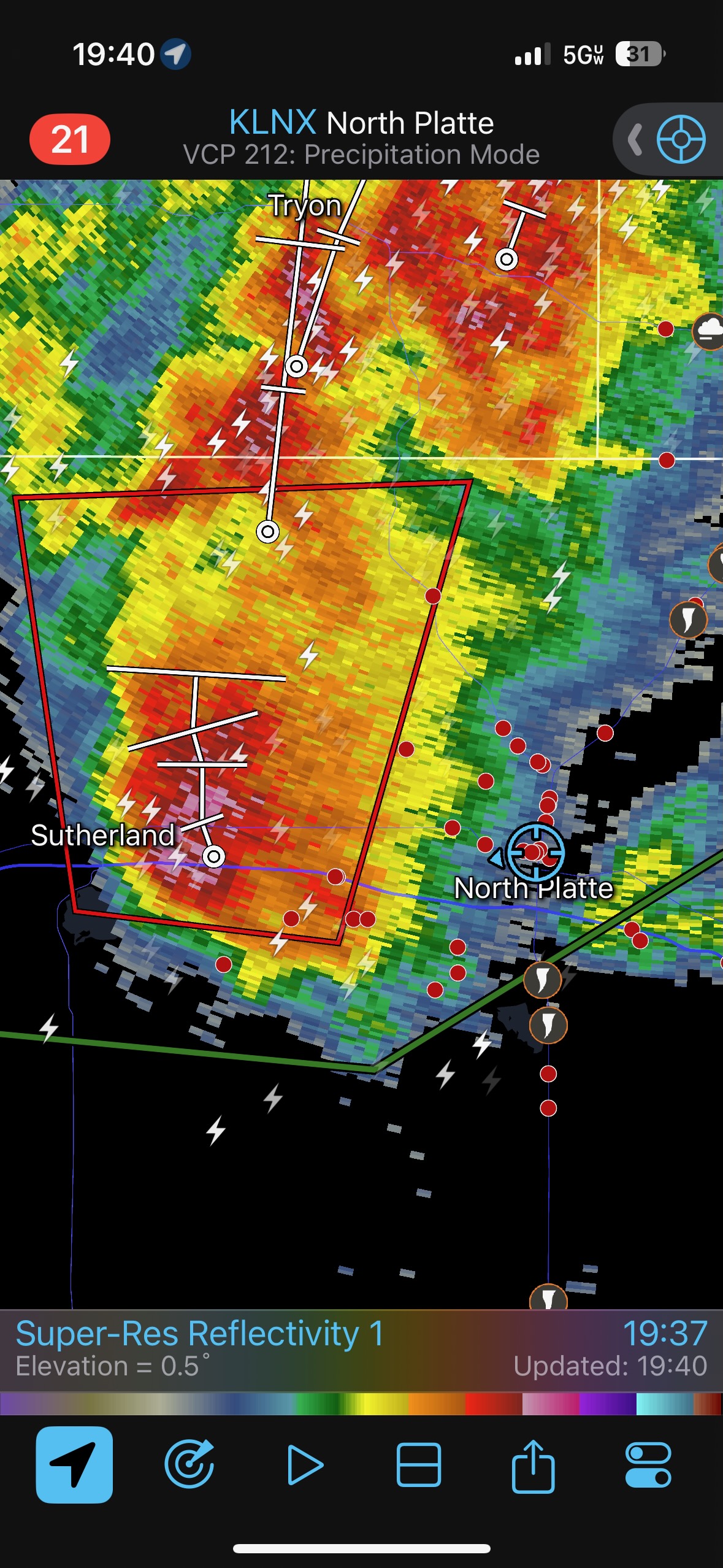This screenshot has width=723, height=1568.
Task: Refresh radar data with the polling icon
Action: [x=189, y=1464]
